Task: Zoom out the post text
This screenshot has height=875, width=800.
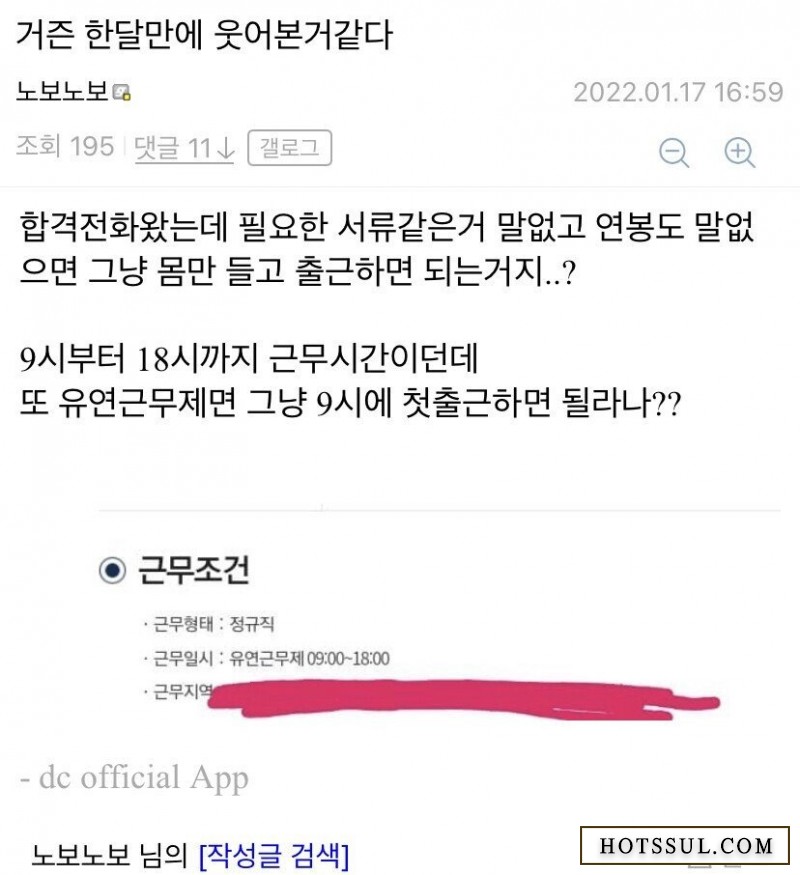Action: (675, 152)
